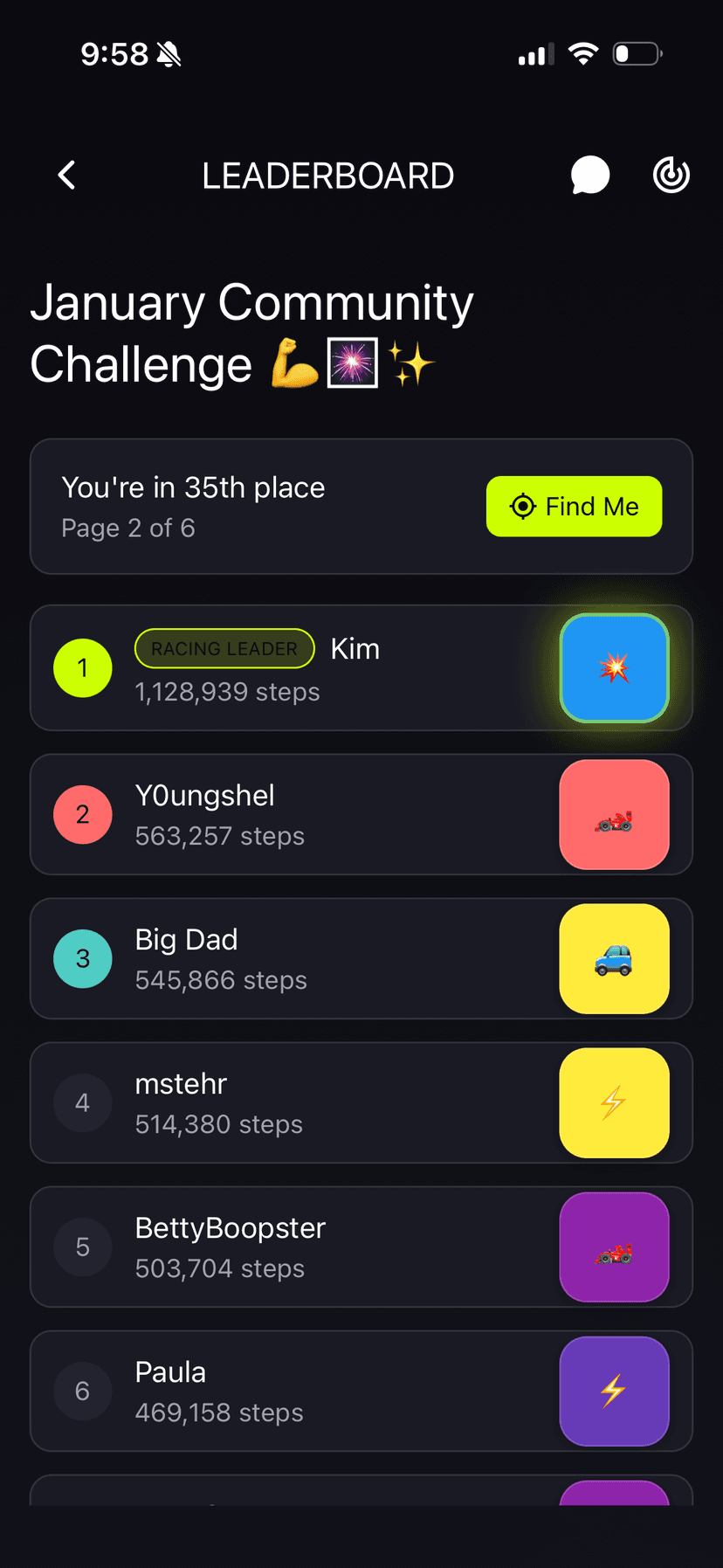Click the RACING LEADER badge

pyautogui.click(x=224, y=648)
